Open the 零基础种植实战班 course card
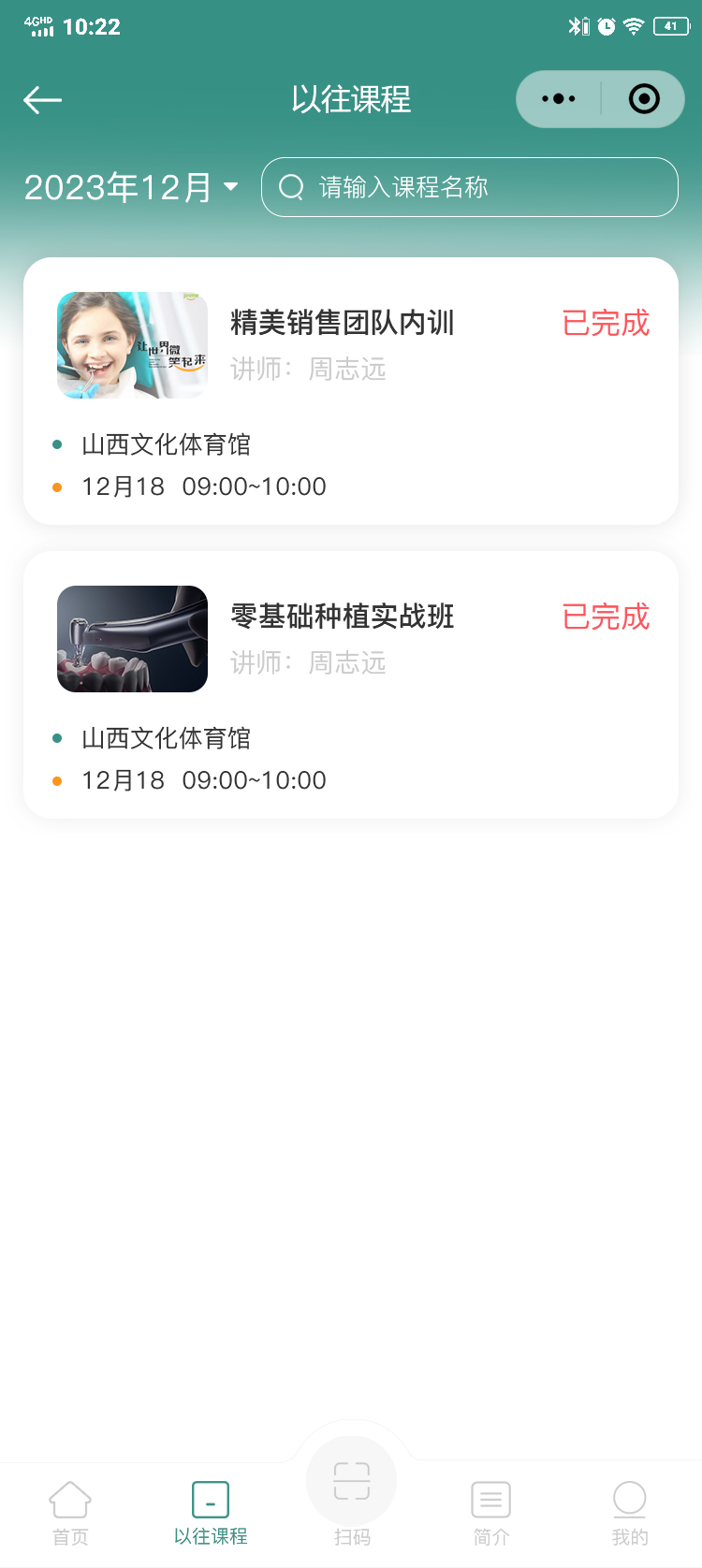 [x=350, y=685]
